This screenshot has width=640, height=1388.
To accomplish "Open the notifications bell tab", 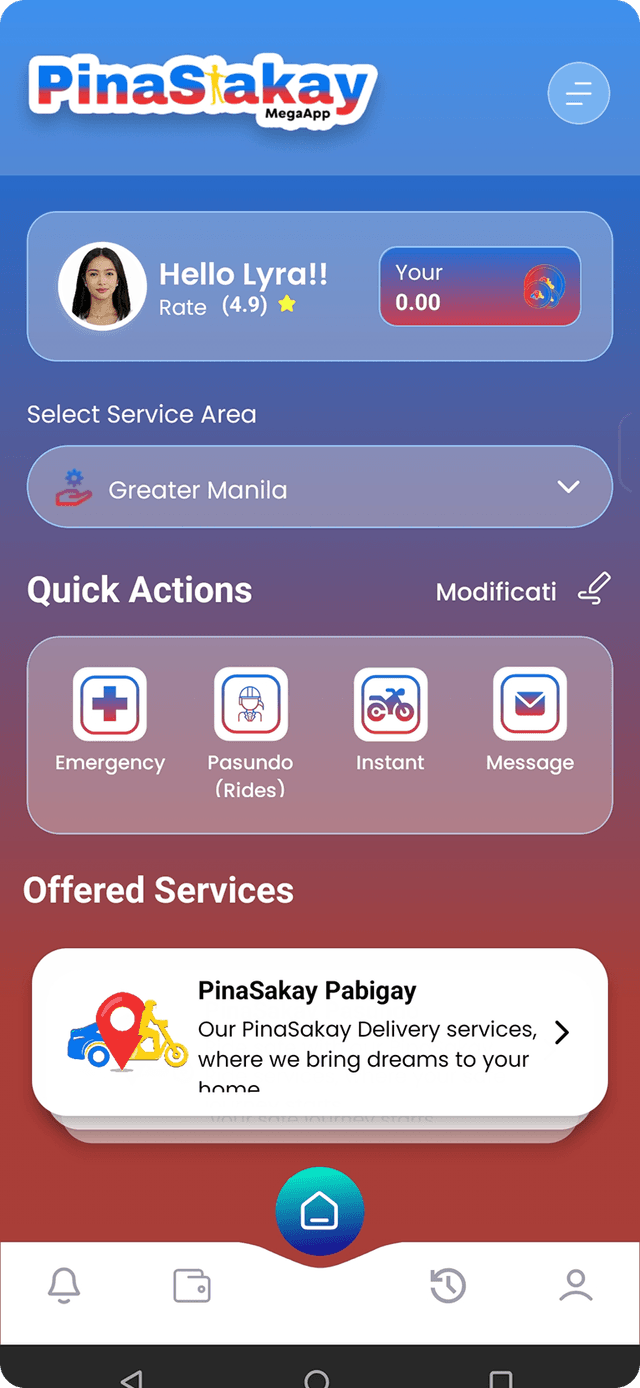I will tap(64, 1285).
